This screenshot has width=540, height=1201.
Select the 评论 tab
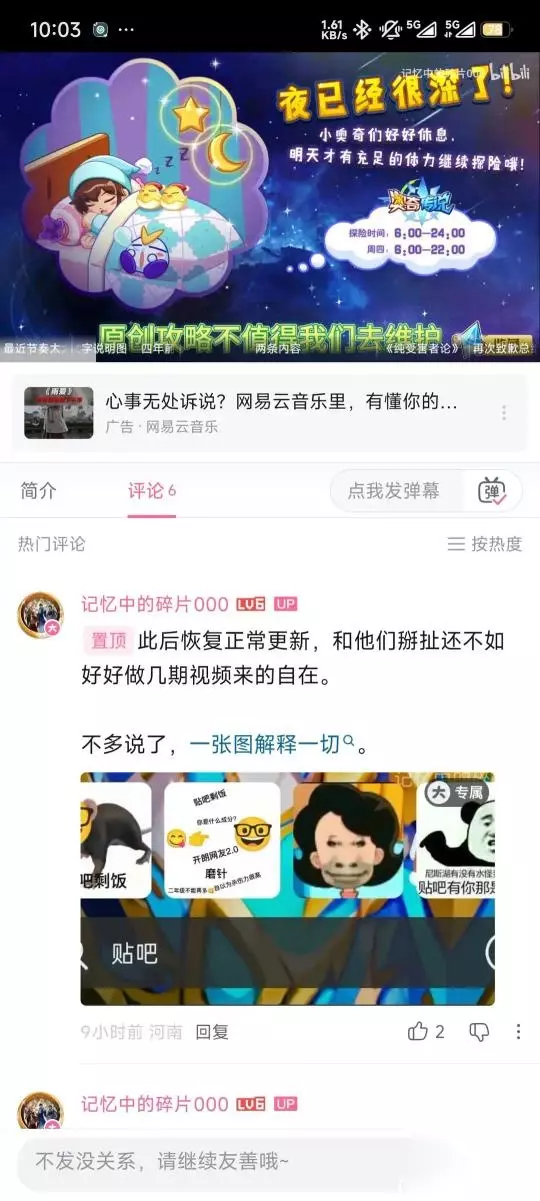(151, 491)
